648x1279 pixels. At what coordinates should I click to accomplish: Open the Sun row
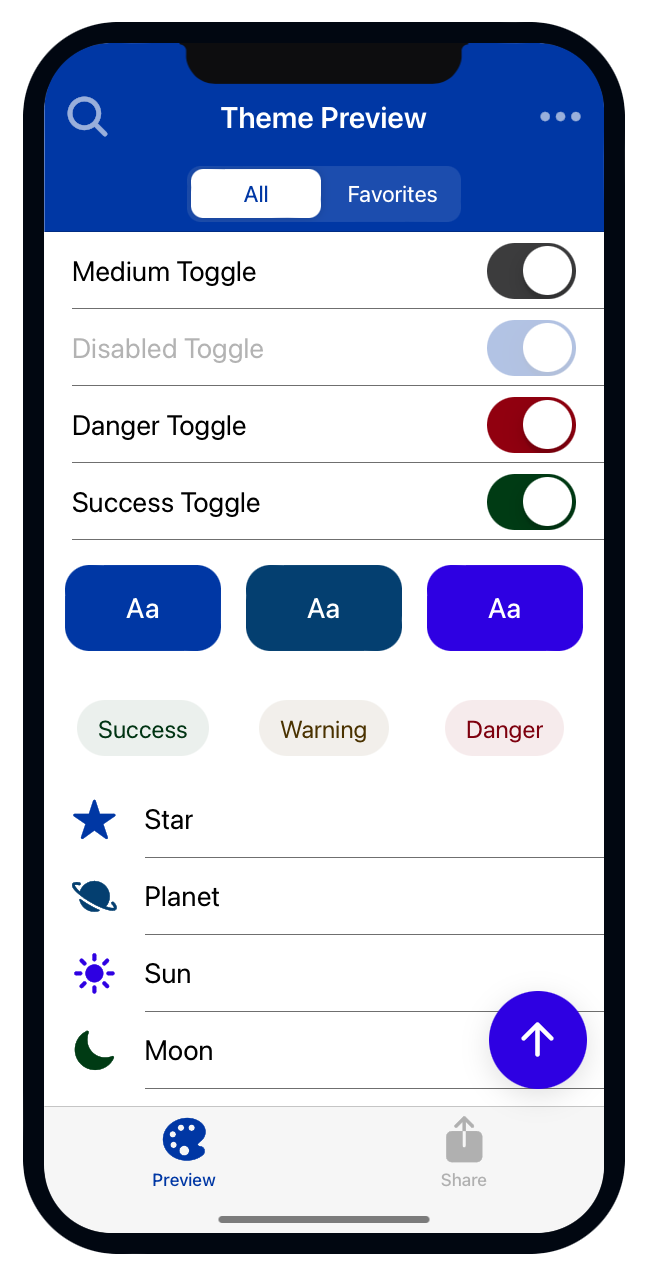324,973
